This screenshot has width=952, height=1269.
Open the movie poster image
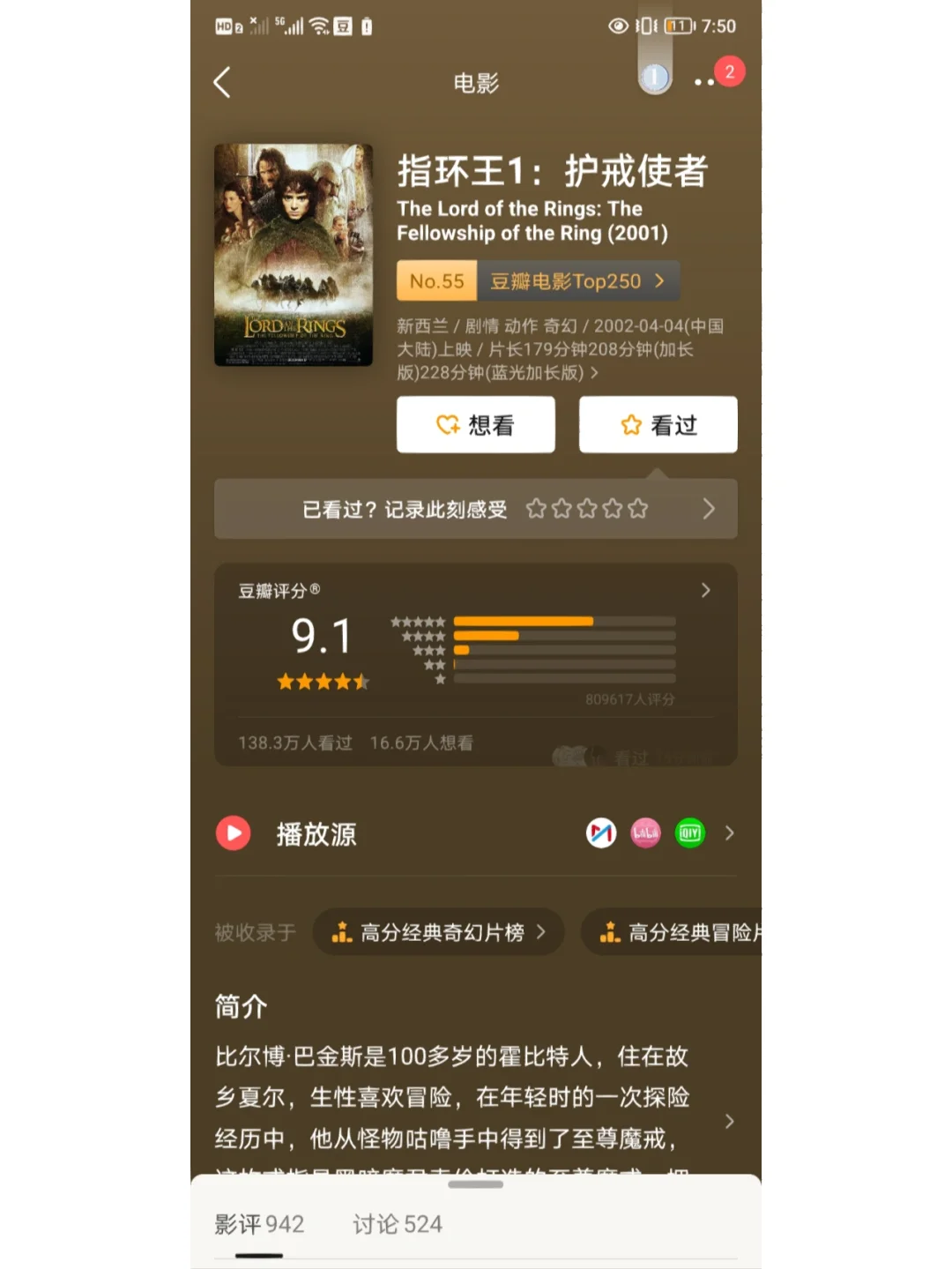tap(294, 255)
